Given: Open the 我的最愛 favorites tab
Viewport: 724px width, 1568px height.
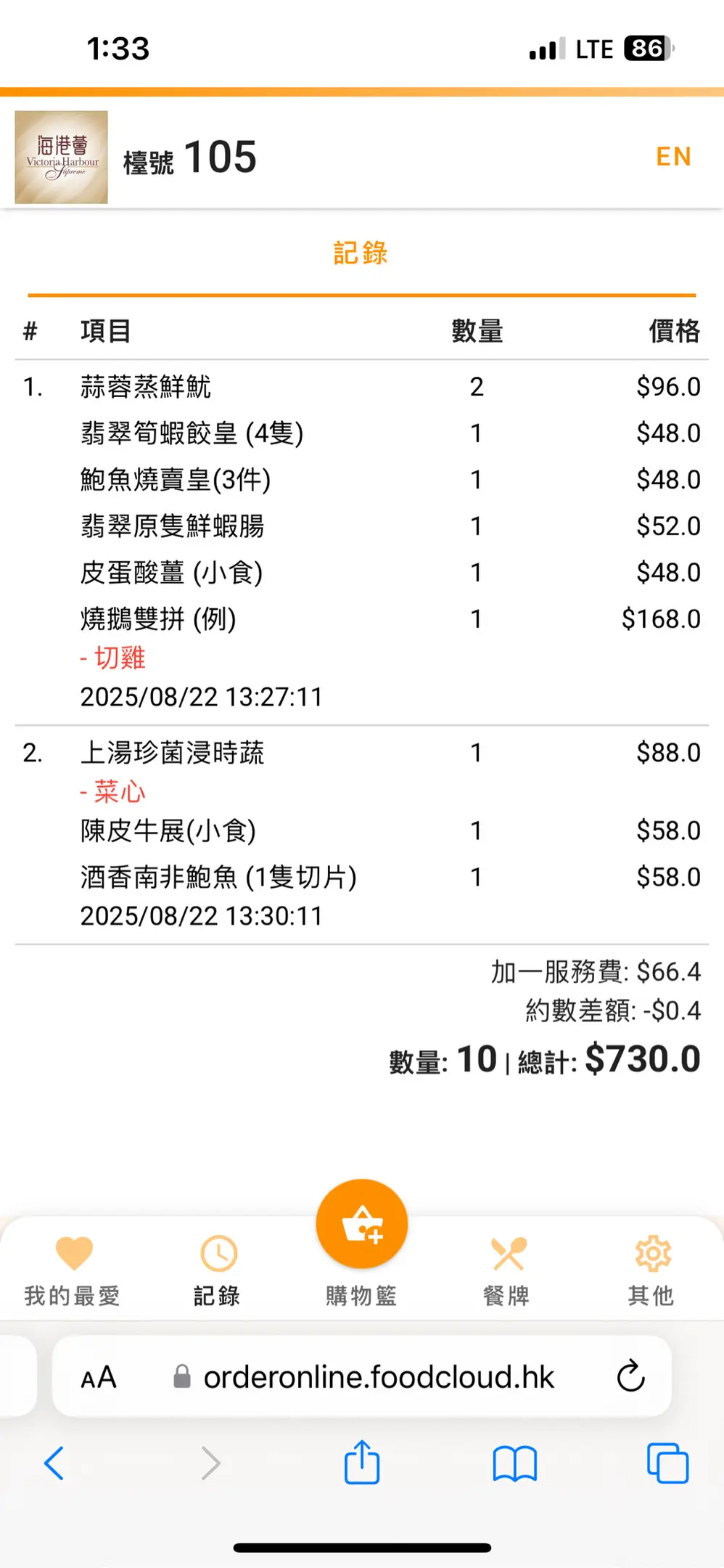Looking at the screenshot, I should pyautogui.click(x=73, y=1270).
